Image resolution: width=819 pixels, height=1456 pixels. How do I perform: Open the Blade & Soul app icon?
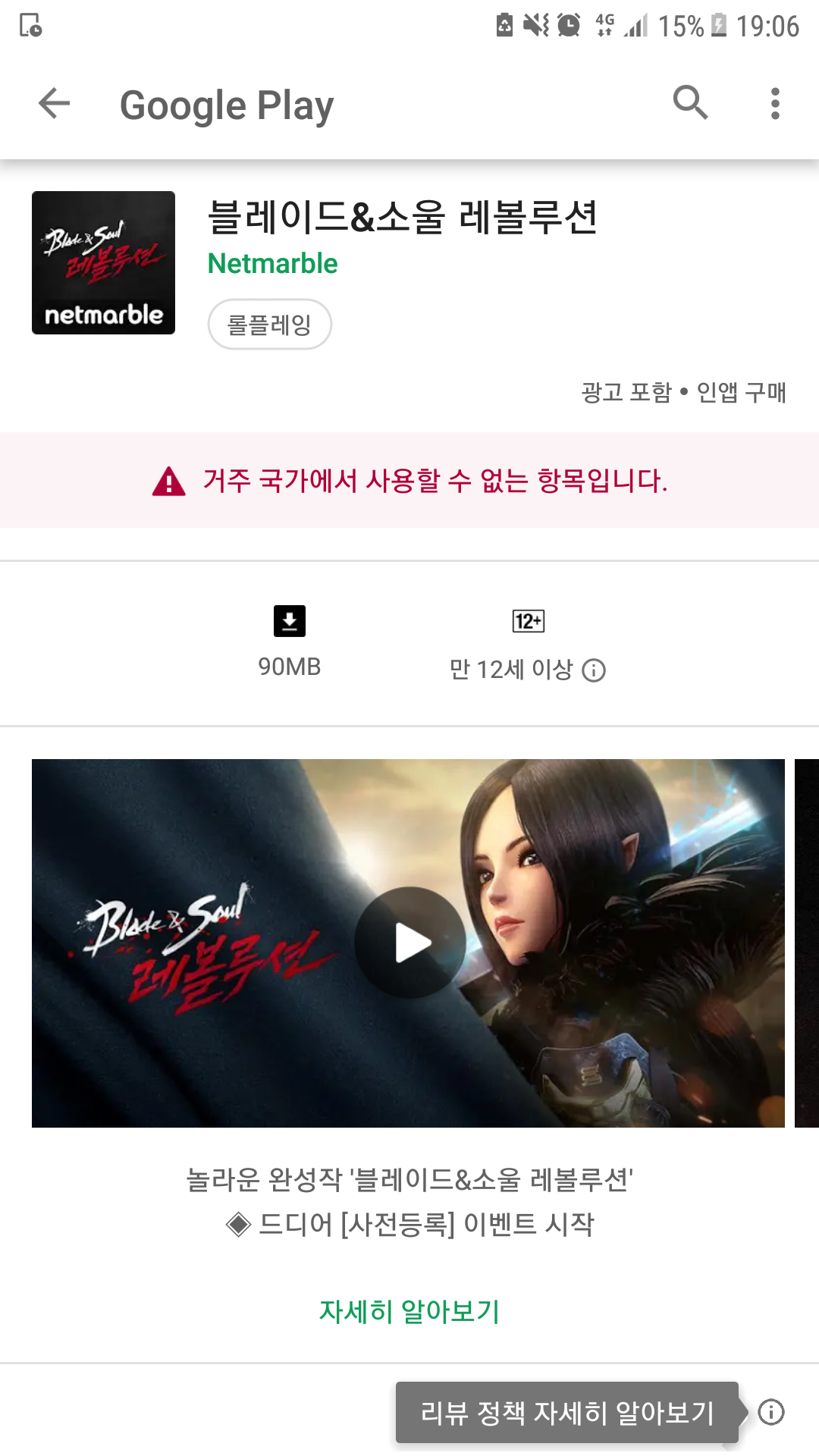[x=103, y=262]
